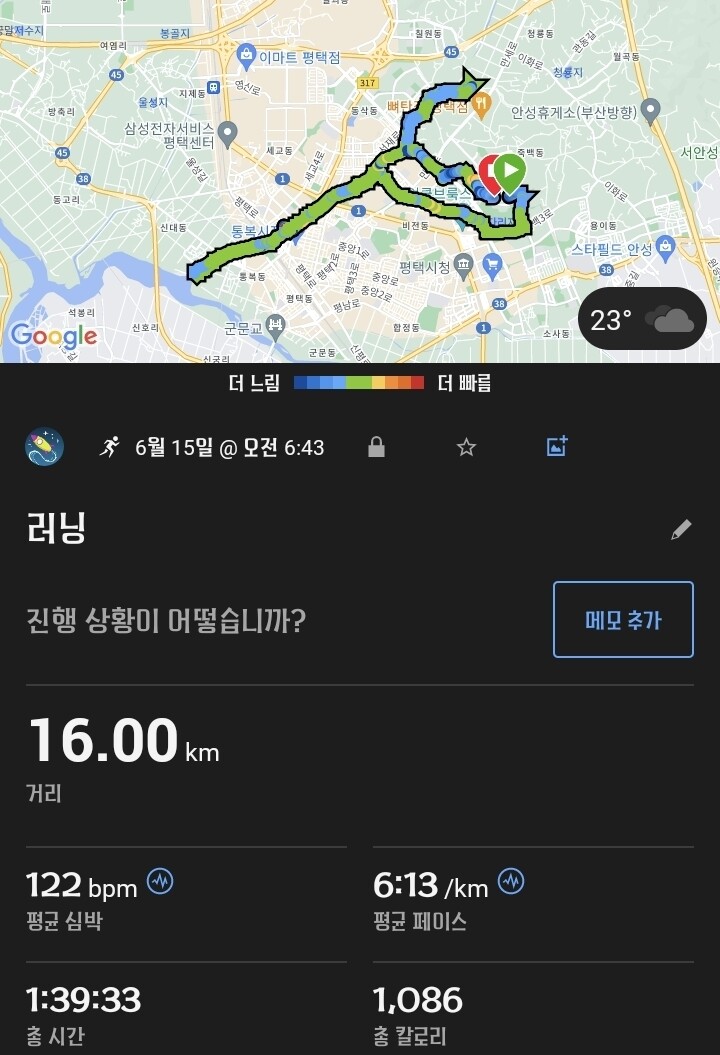Star this activity as favorite

pos(466,448)
